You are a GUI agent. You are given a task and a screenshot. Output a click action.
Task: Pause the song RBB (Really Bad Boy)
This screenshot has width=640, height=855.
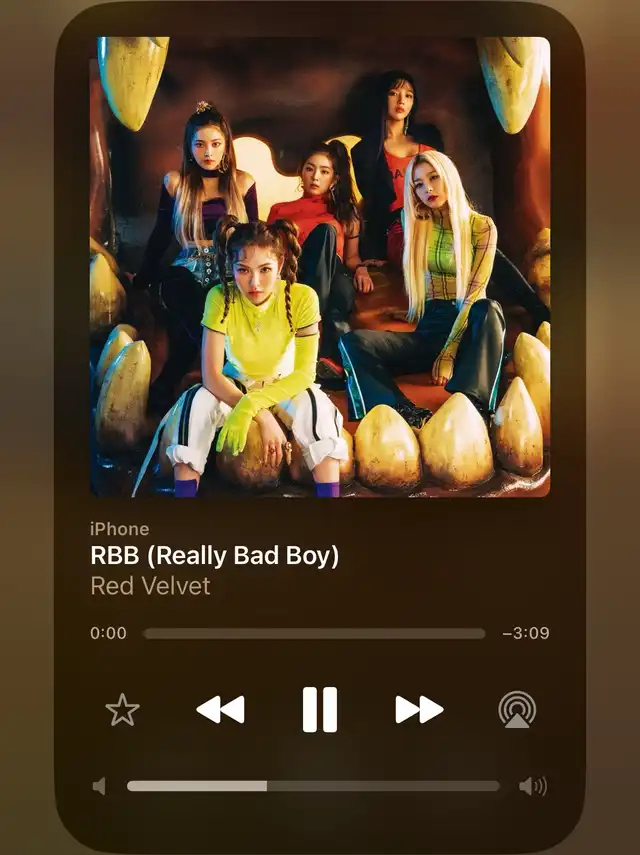(320, 710)
